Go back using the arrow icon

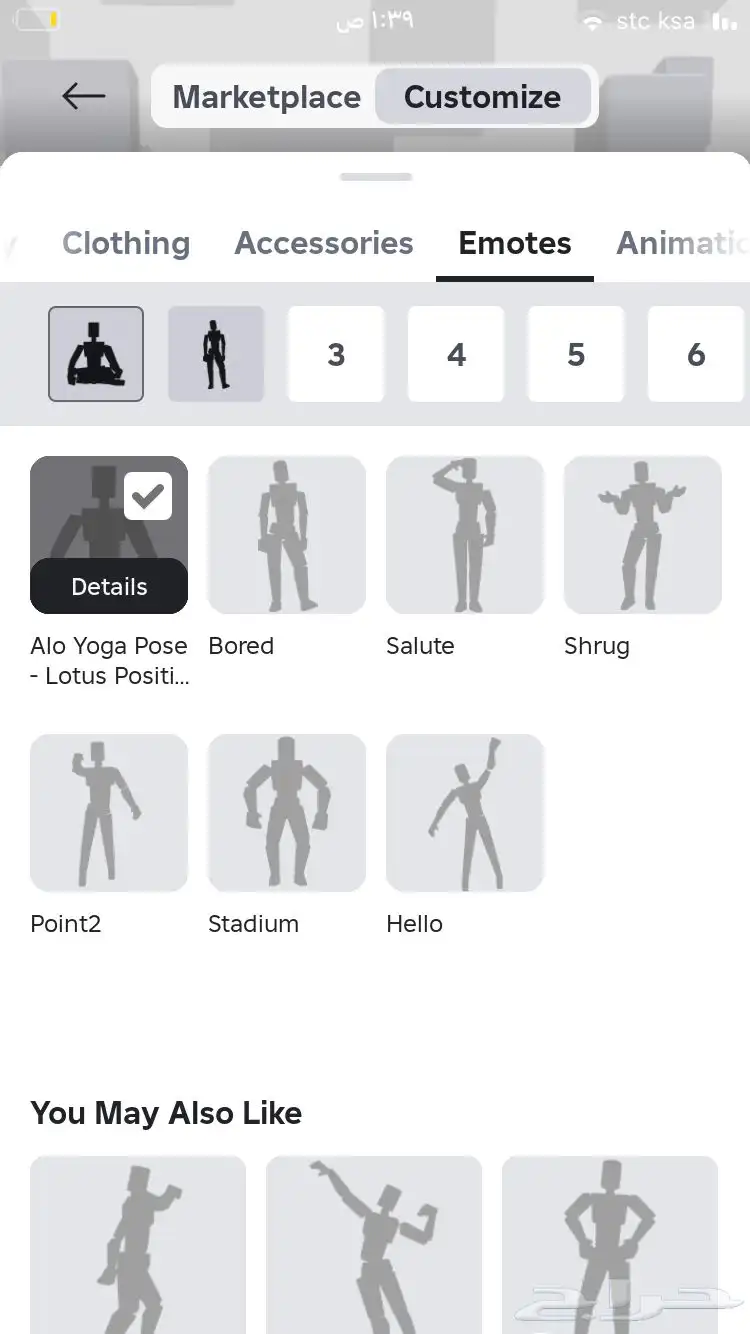tap(84, 96)
